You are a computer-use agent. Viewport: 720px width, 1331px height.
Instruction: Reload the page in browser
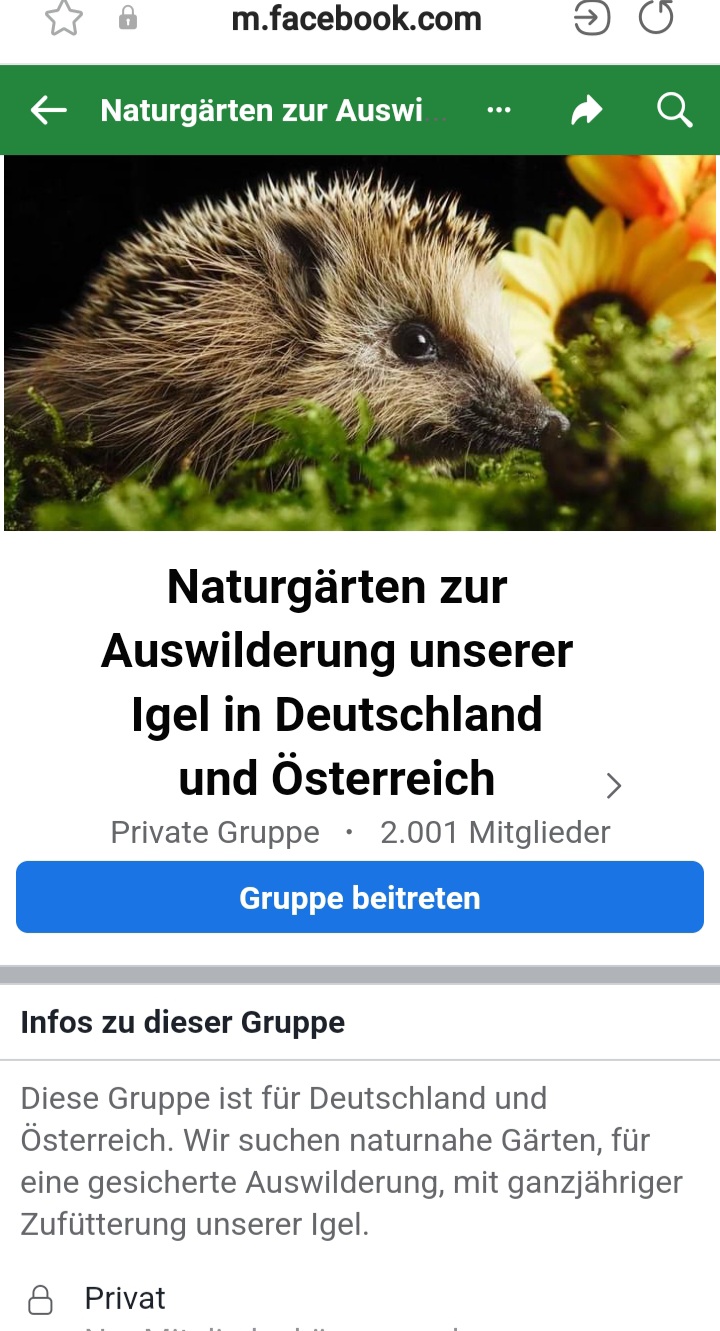tap(656, 18)
